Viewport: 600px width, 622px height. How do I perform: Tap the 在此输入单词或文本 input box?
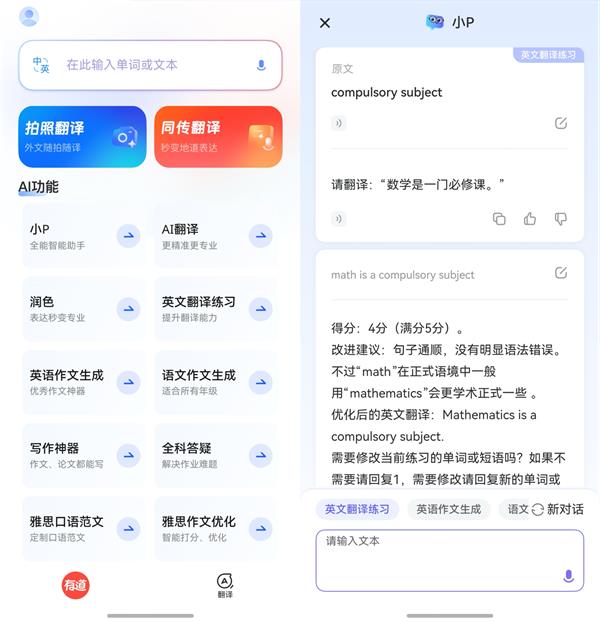[140, 65]
